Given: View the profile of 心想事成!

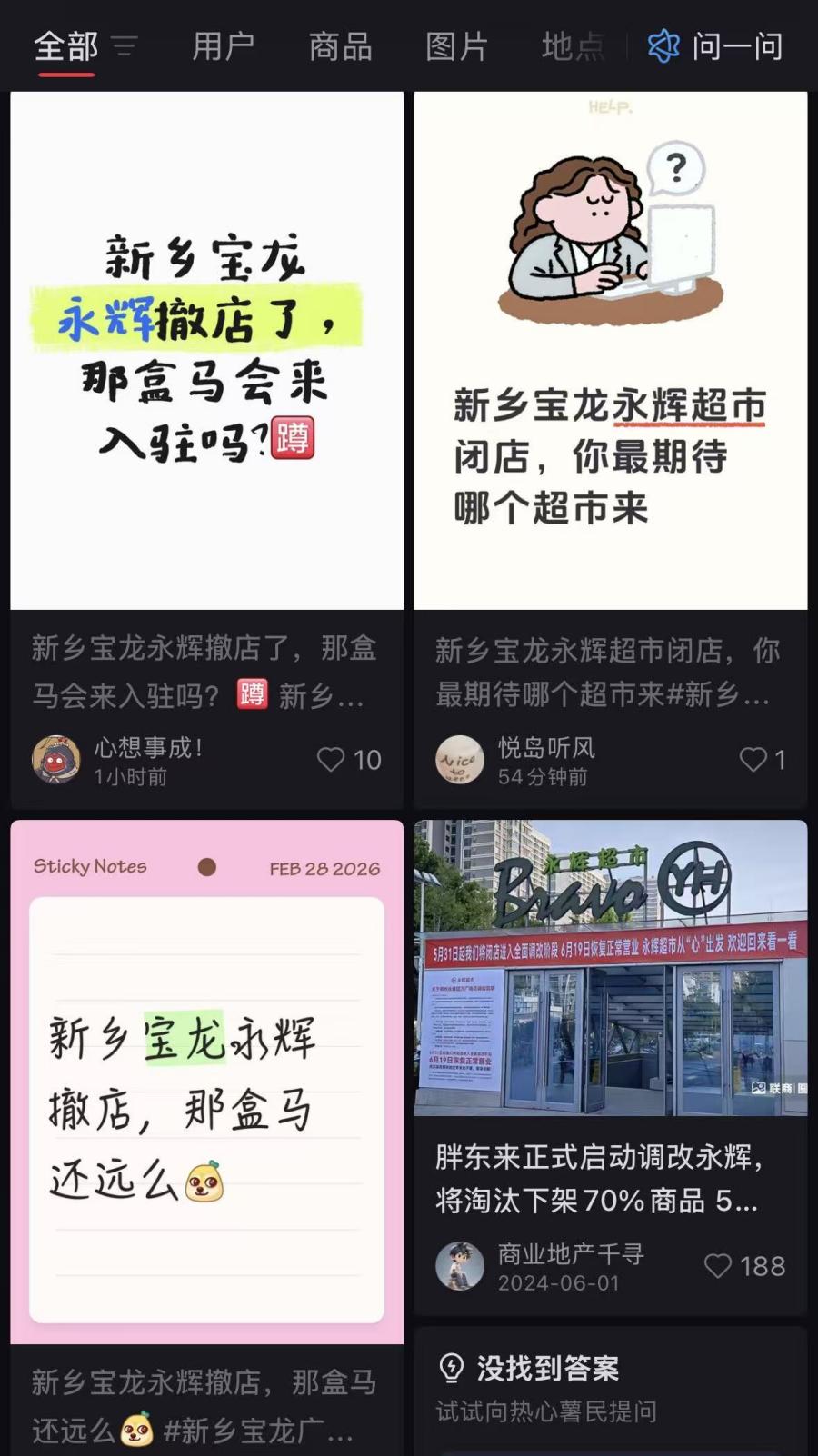Looking at the screenshot, I should point(56,760).
